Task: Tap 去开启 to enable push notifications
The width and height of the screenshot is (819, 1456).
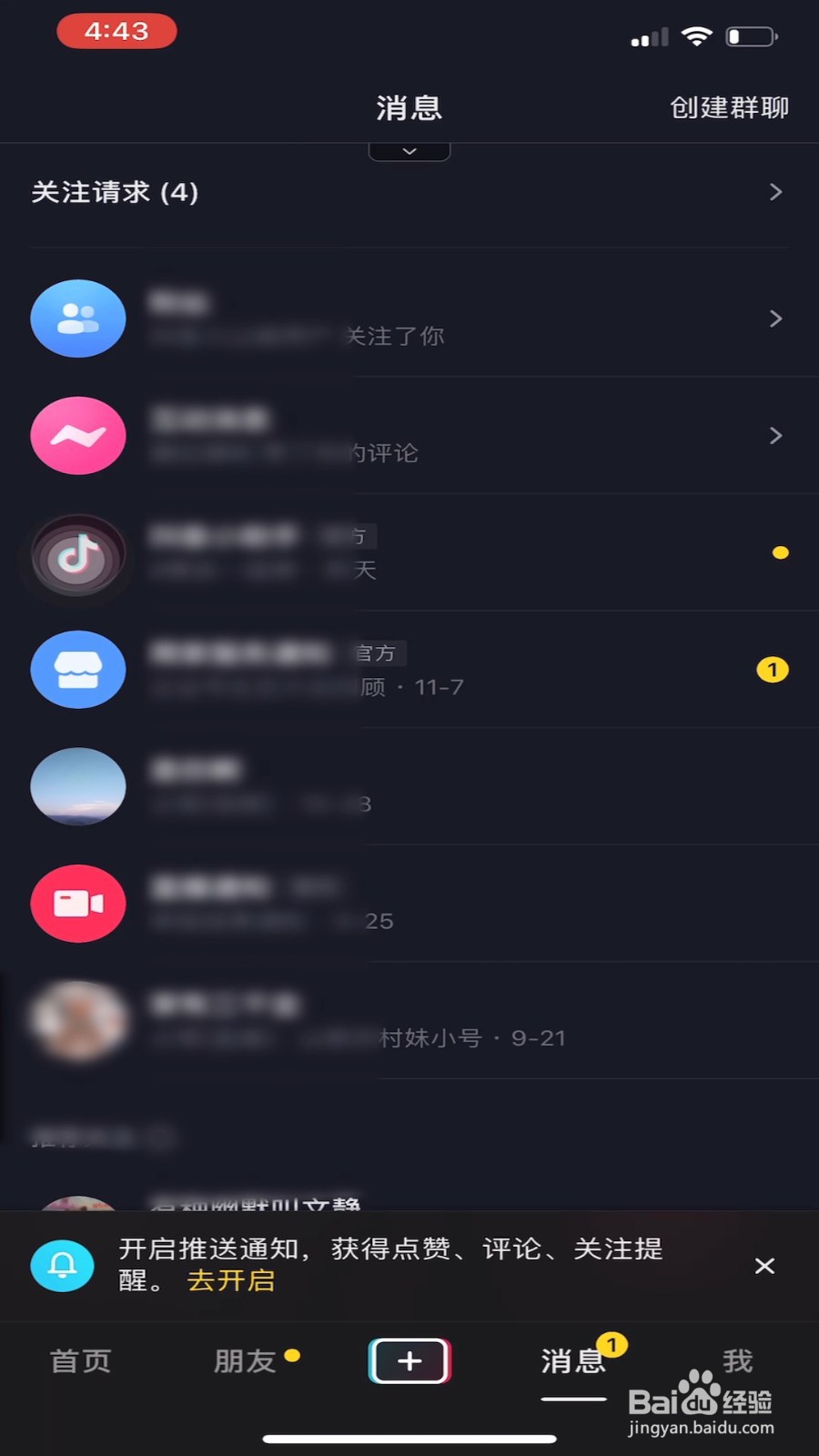Action: coord(229,1281)
